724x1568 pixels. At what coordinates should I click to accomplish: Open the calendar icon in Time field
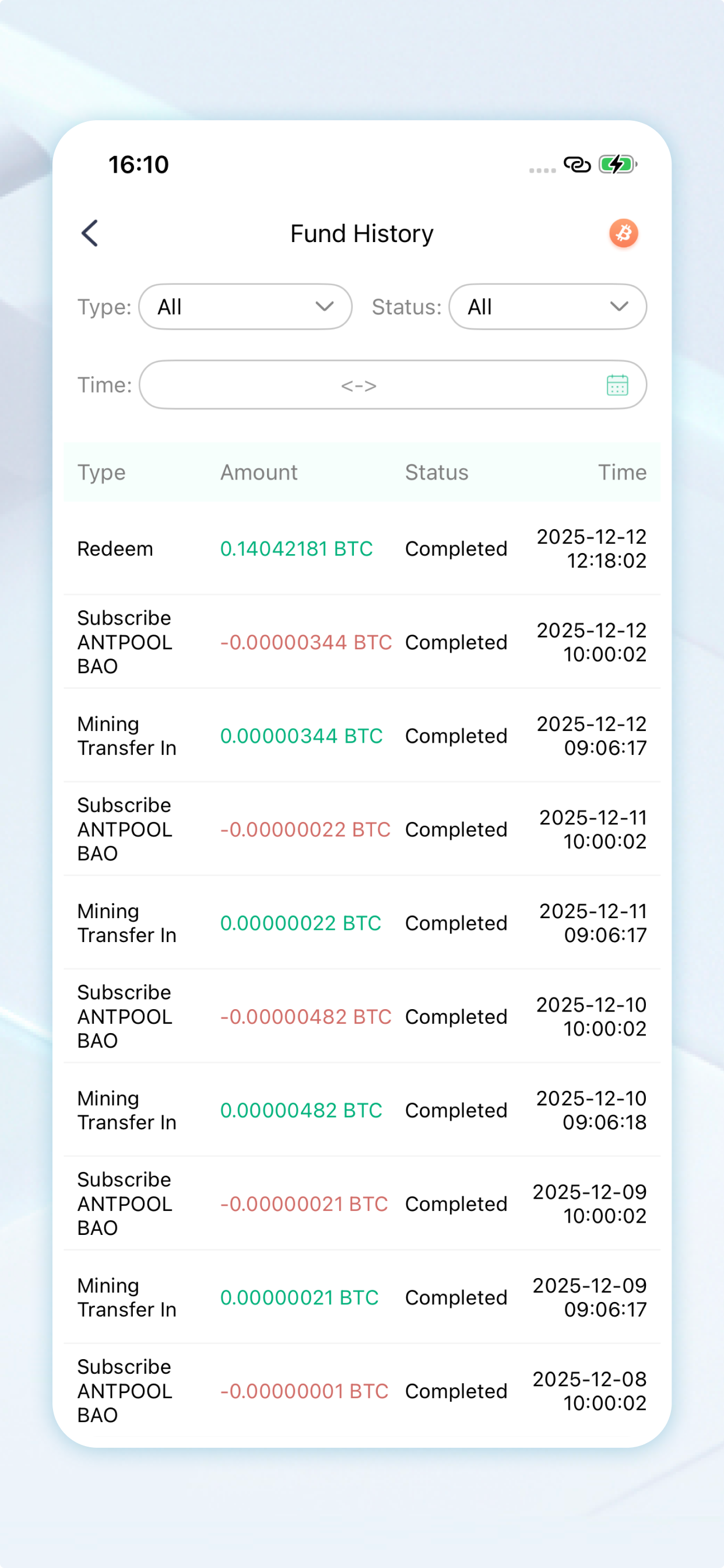[617, 384]
